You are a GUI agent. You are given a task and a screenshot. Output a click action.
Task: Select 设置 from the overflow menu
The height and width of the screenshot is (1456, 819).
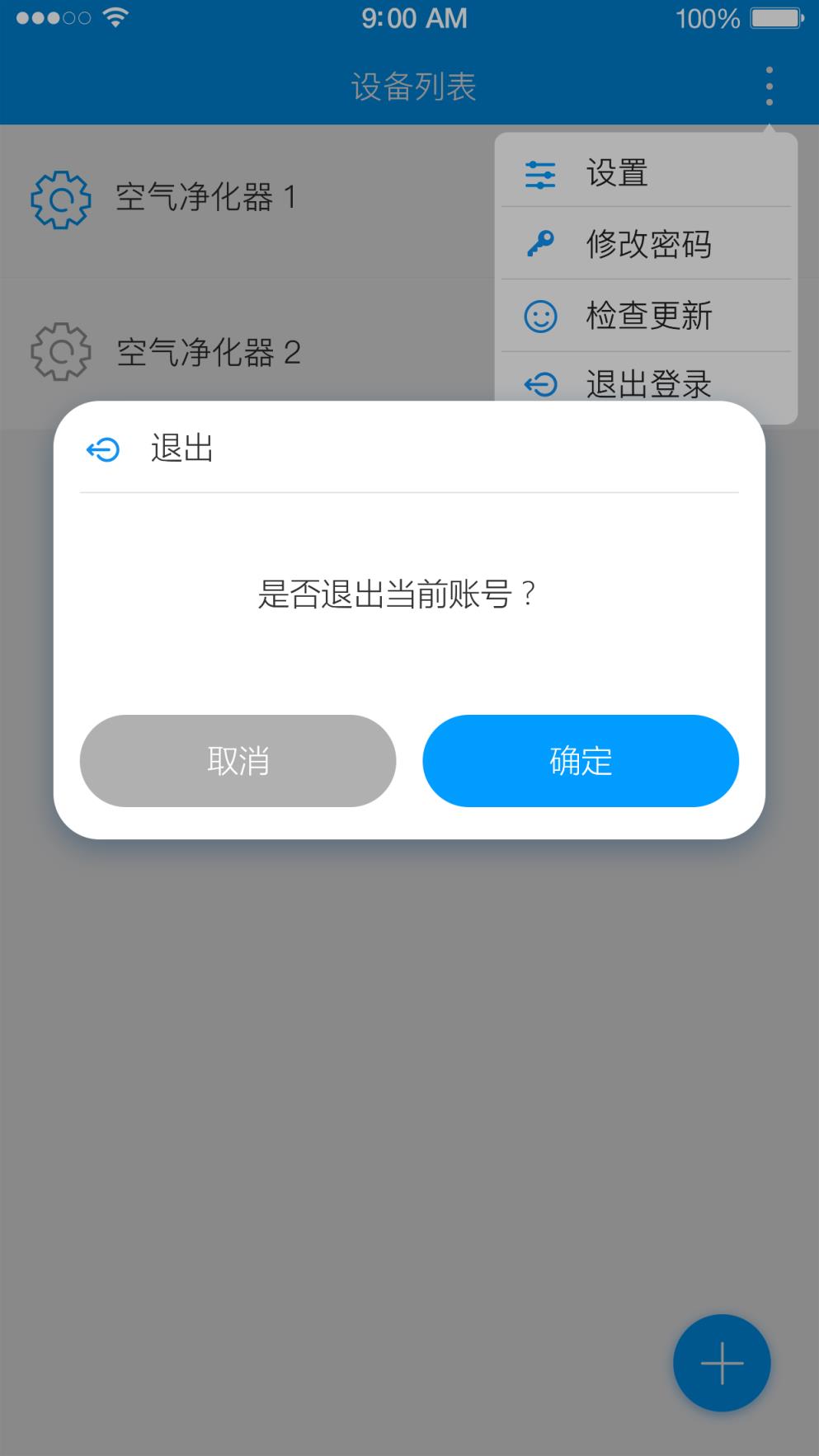[615, 173]
